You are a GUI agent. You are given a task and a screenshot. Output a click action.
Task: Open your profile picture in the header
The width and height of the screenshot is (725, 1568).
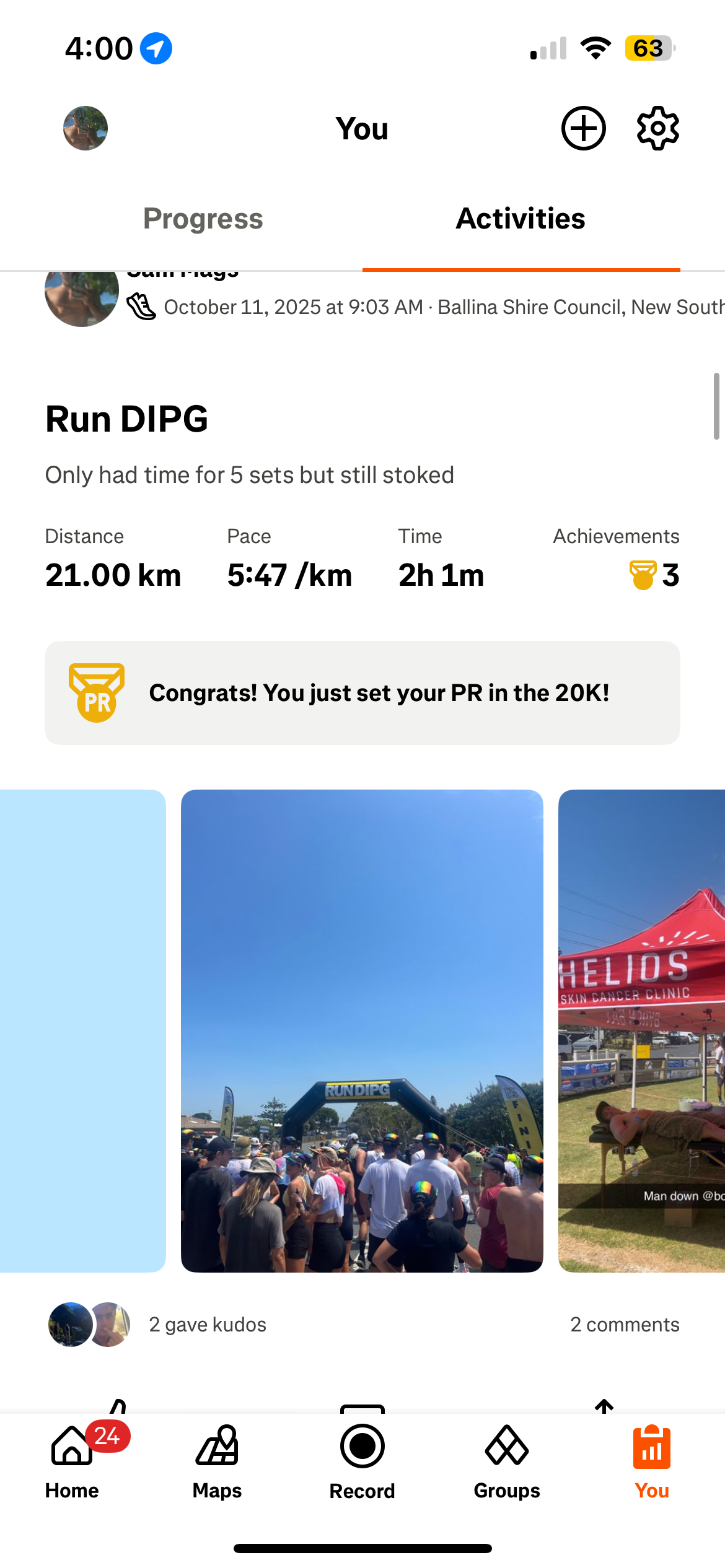(x=86, y=128)
